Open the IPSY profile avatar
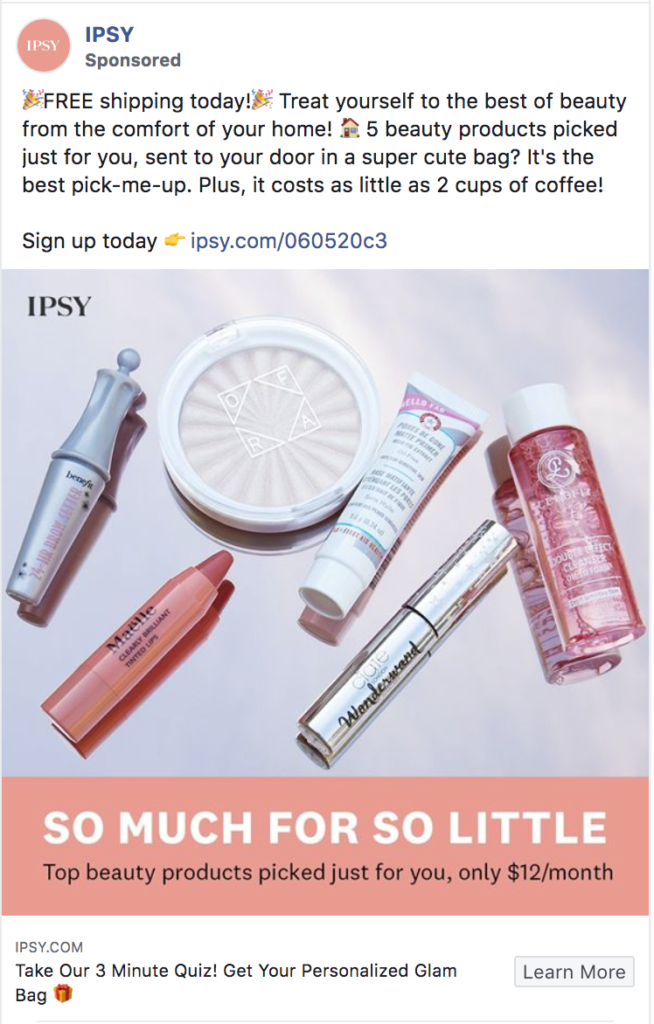 43,46
